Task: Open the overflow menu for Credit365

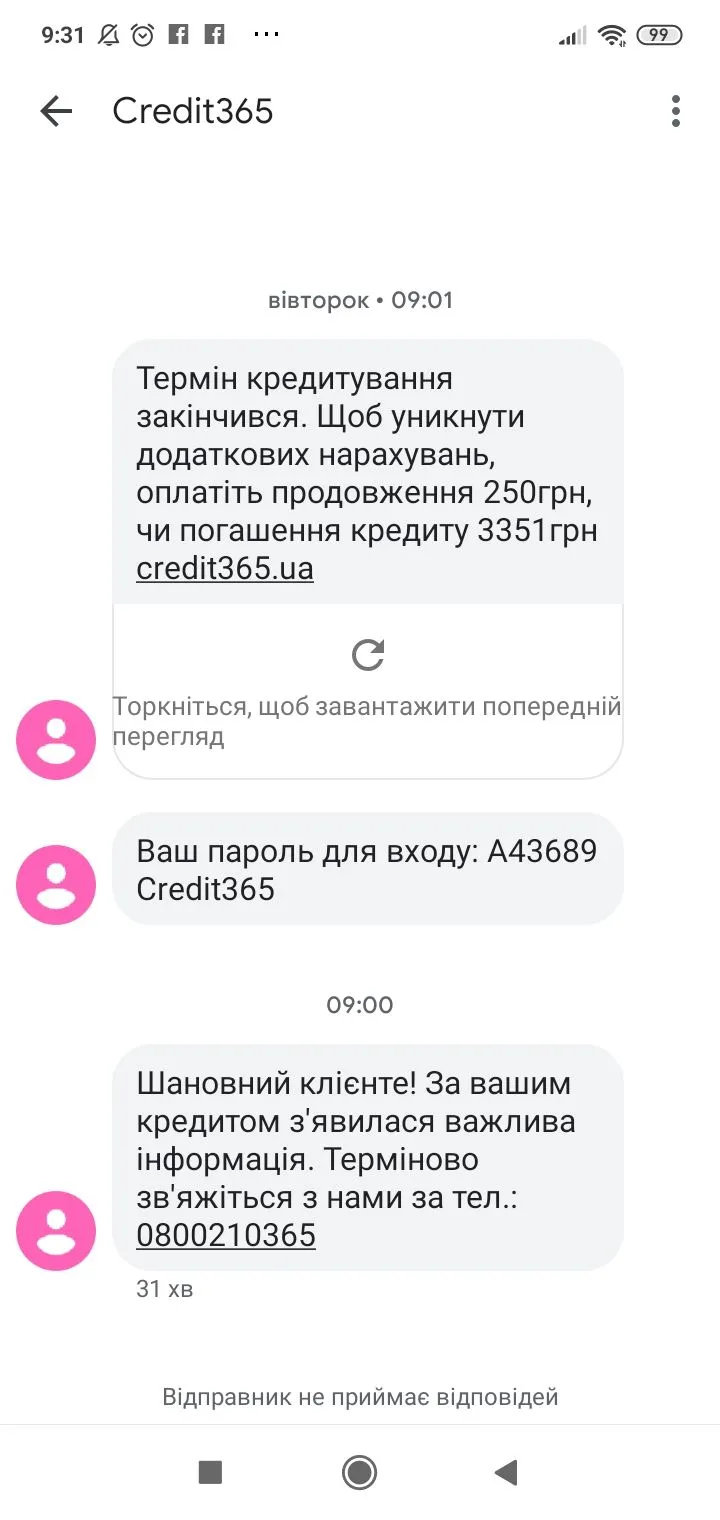Action: tap(676, 111)
